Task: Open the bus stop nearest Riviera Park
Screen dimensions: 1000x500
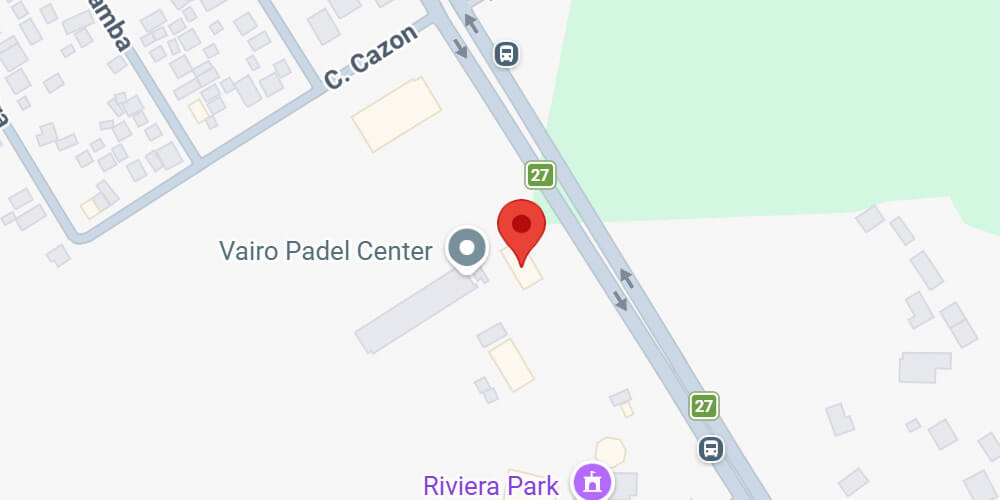Action: coord(711,449)
